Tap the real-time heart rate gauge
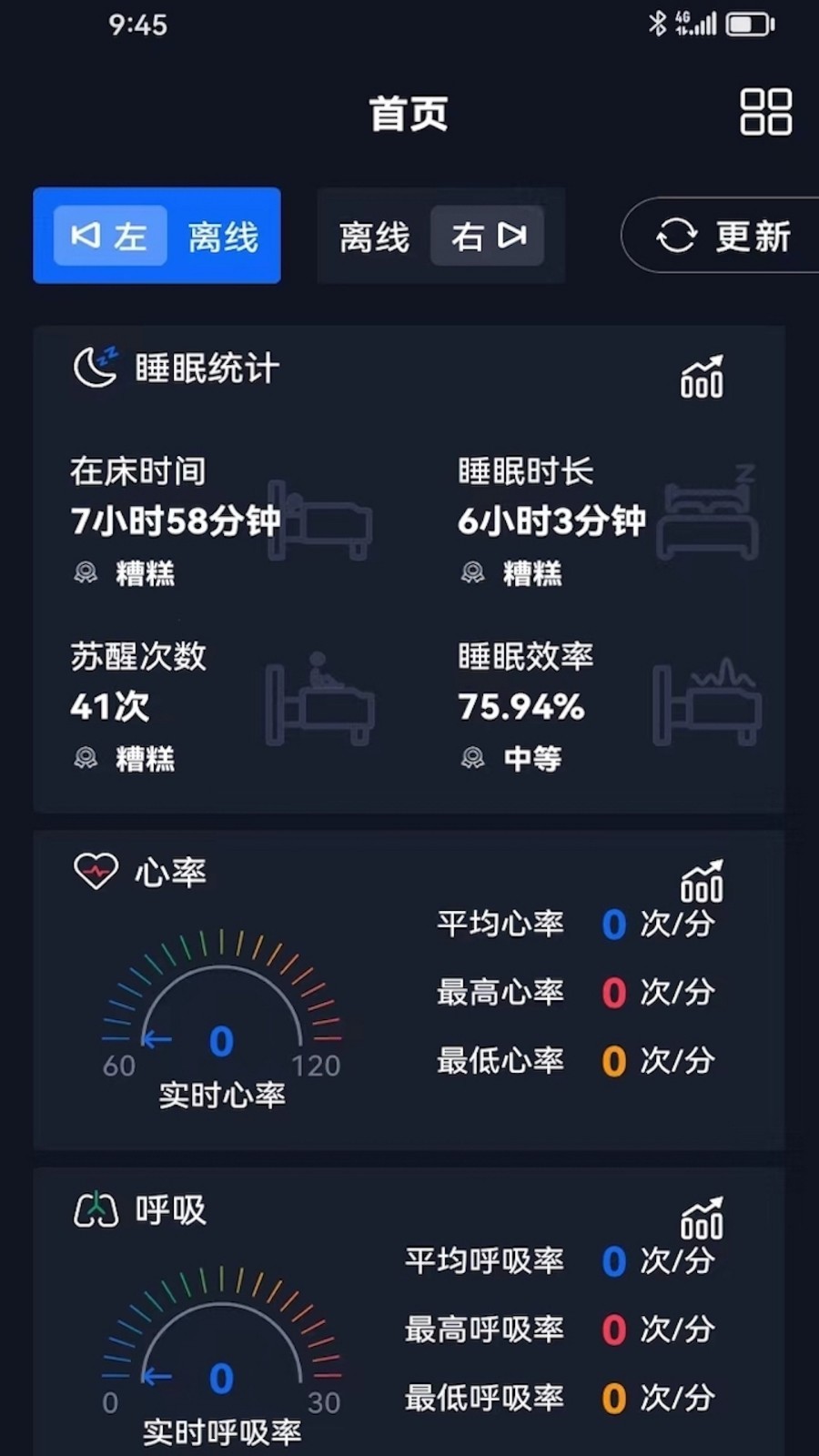The height and width of the screenshot is (1456, 819). [220, 1019]
